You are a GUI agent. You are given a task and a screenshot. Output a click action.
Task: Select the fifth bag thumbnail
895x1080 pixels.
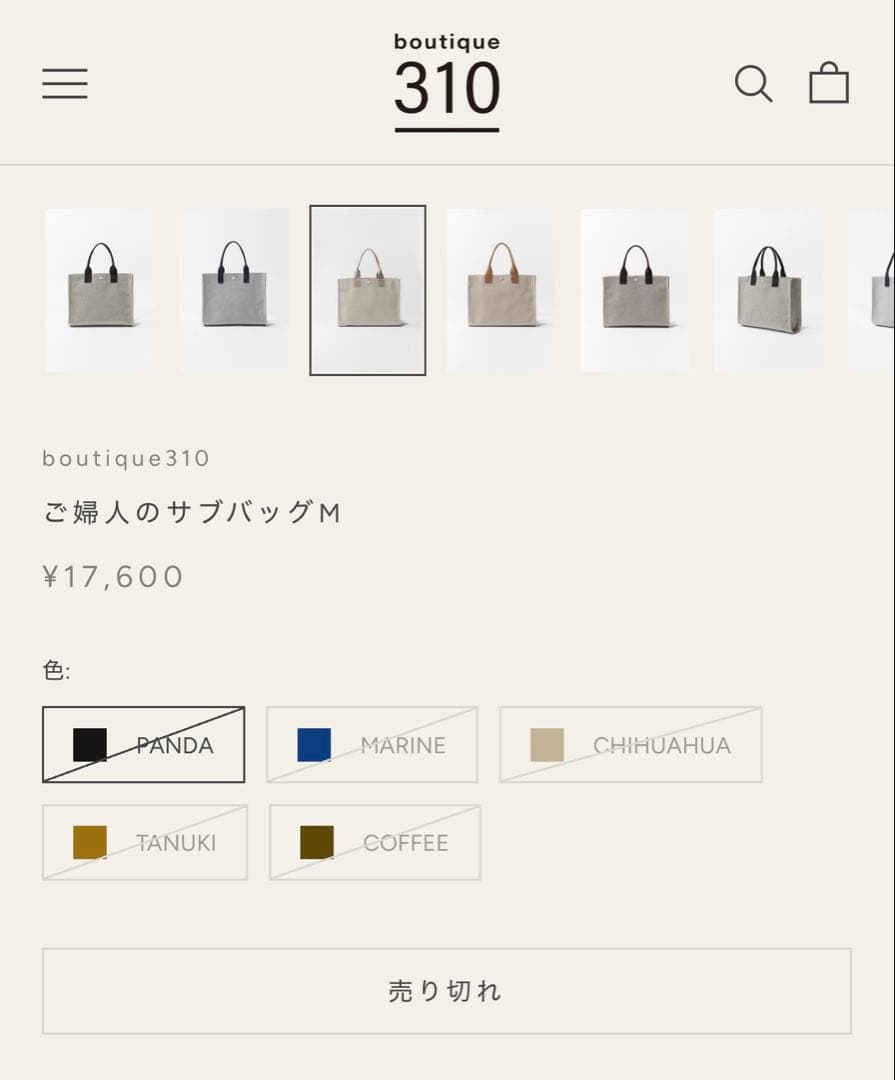[x=634, y=290]
